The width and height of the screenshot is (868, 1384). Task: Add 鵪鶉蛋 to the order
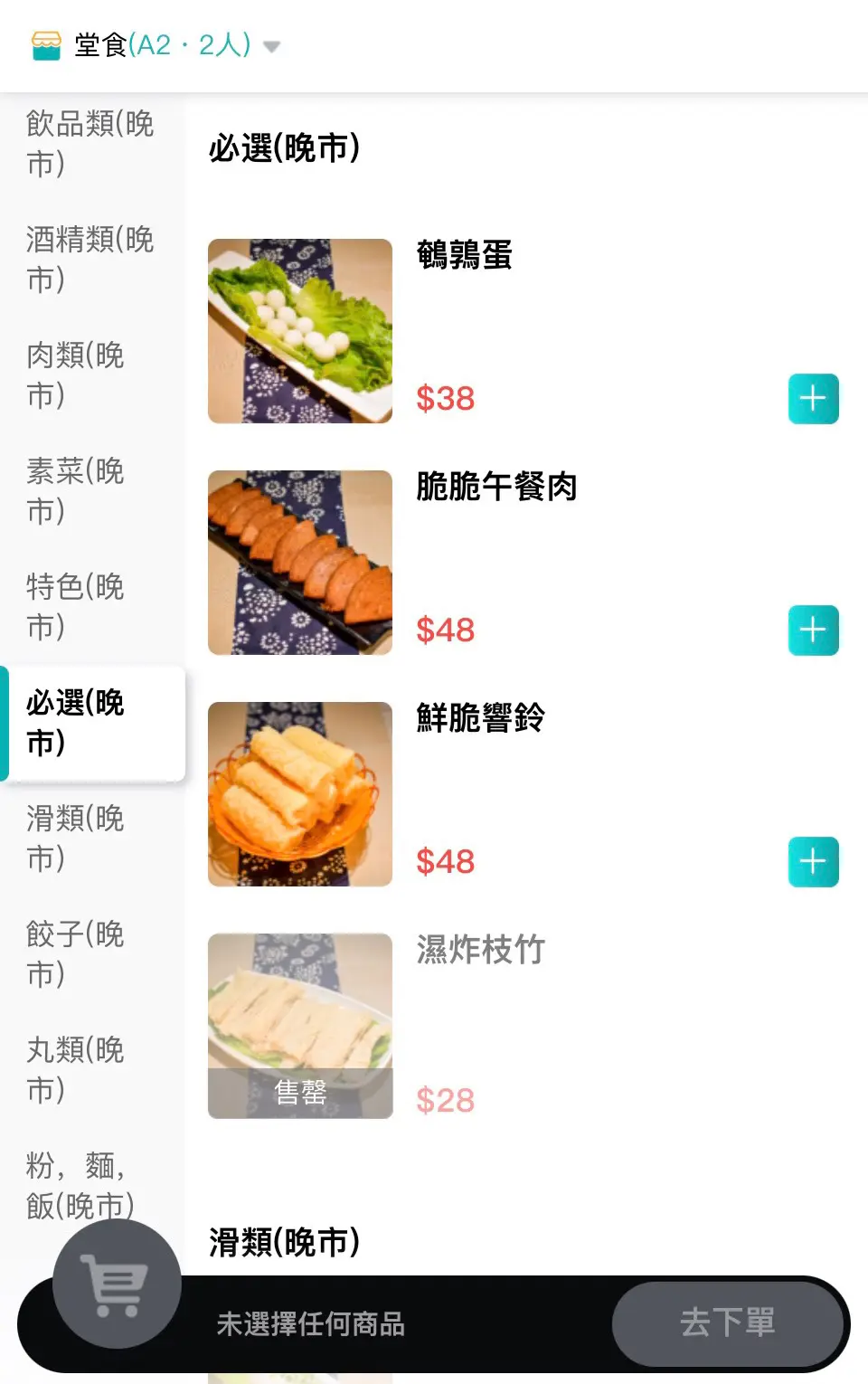click(x=813, y=399)
